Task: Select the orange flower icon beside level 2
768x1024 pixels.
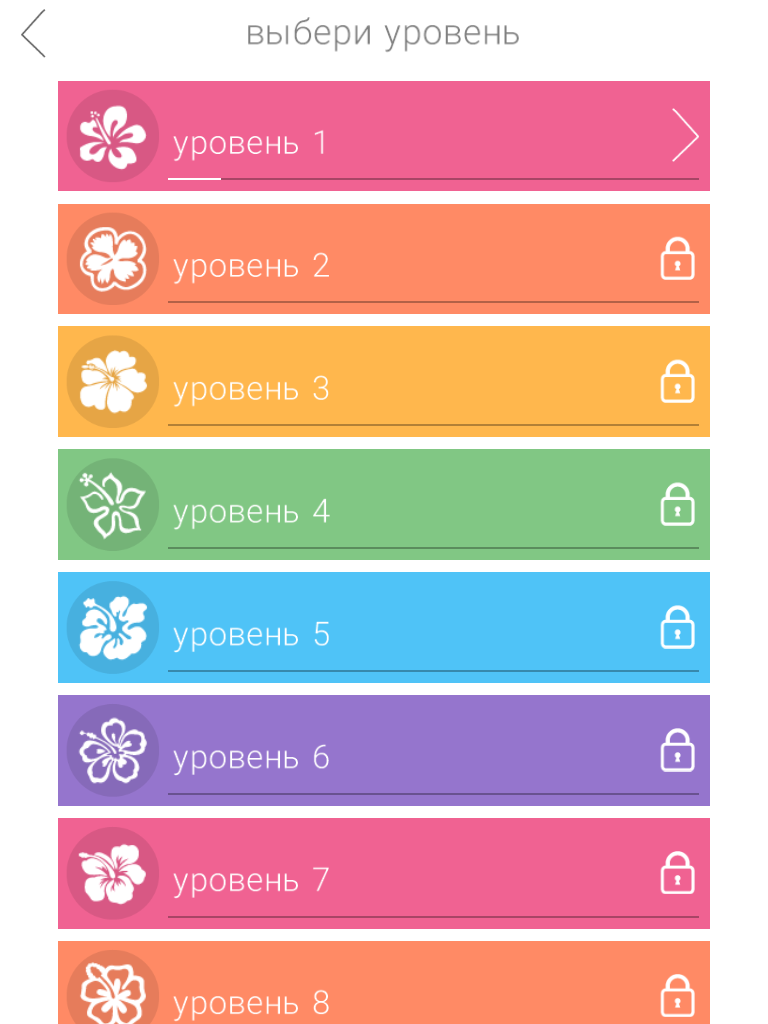Action: [112, 258]
